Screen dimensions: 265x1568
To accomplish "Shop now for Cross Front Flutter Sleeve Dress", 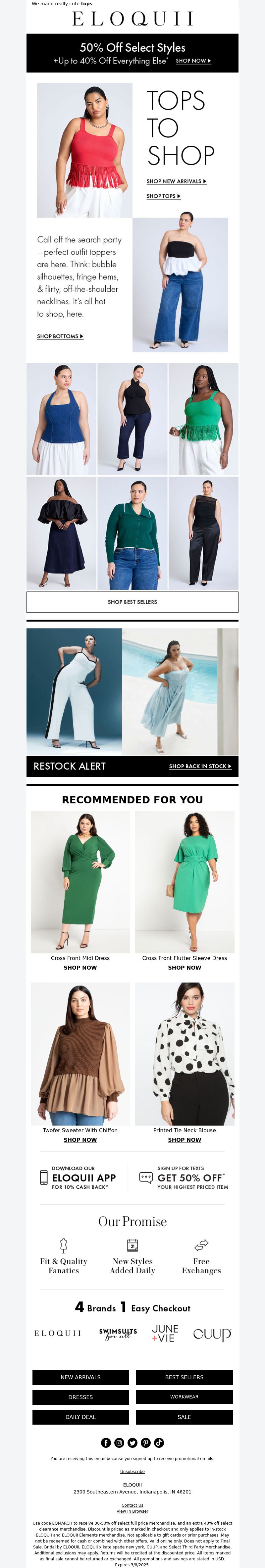I will [x=185, y=967].
